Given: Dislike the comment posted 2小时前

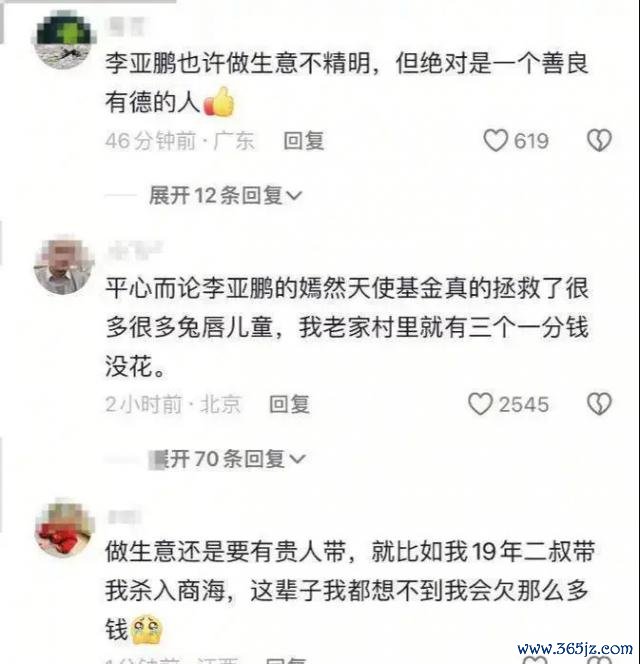Looking at the screenshot, I should (x=598, y=403).
